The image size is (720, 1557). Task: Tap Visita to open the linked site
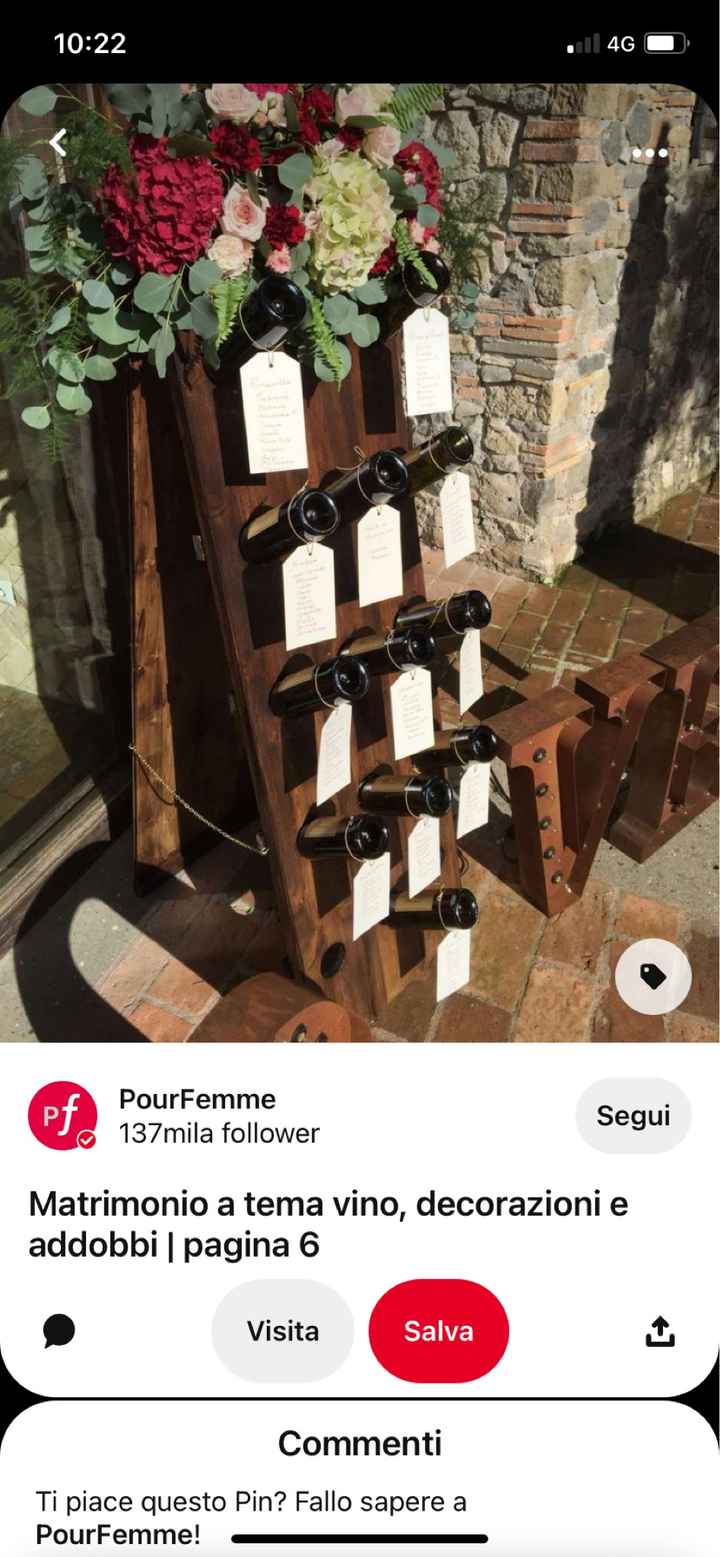pyautogui.click(x=282, y=1331)
